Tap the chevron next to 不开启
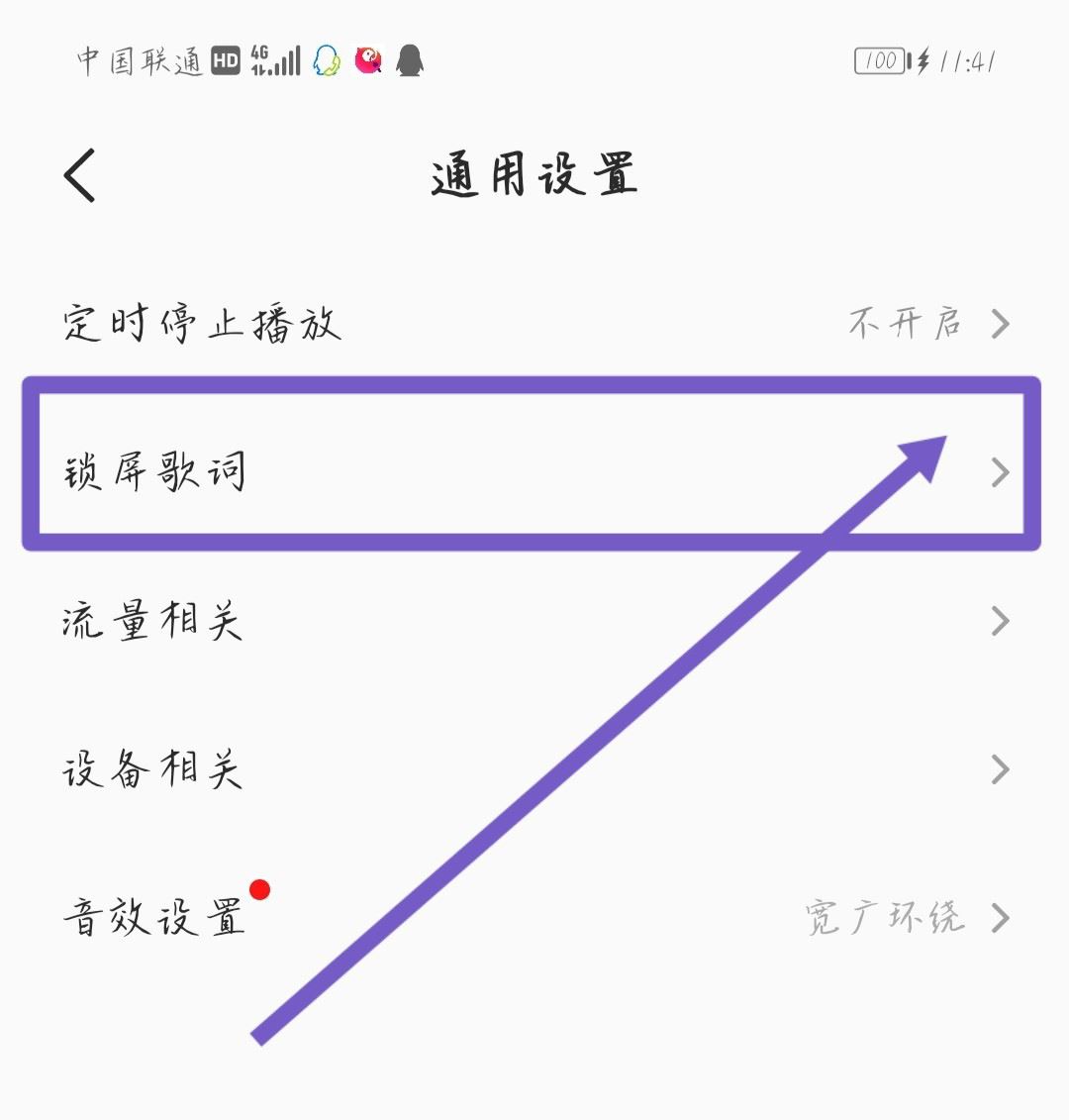The height and width of the screenshot is (1120, 1069). click(1002, 324)
